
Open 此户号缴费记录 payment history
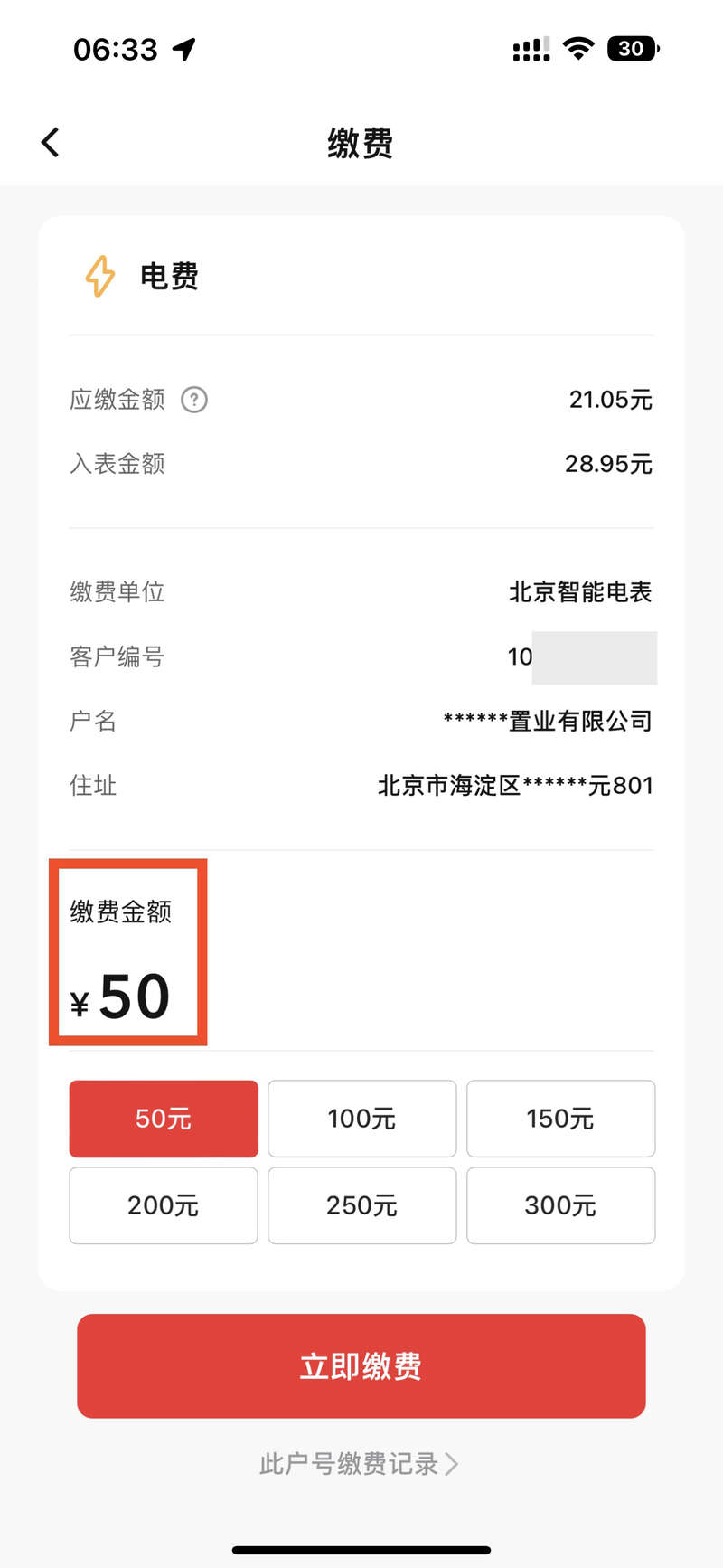[x=359, y=1463]
